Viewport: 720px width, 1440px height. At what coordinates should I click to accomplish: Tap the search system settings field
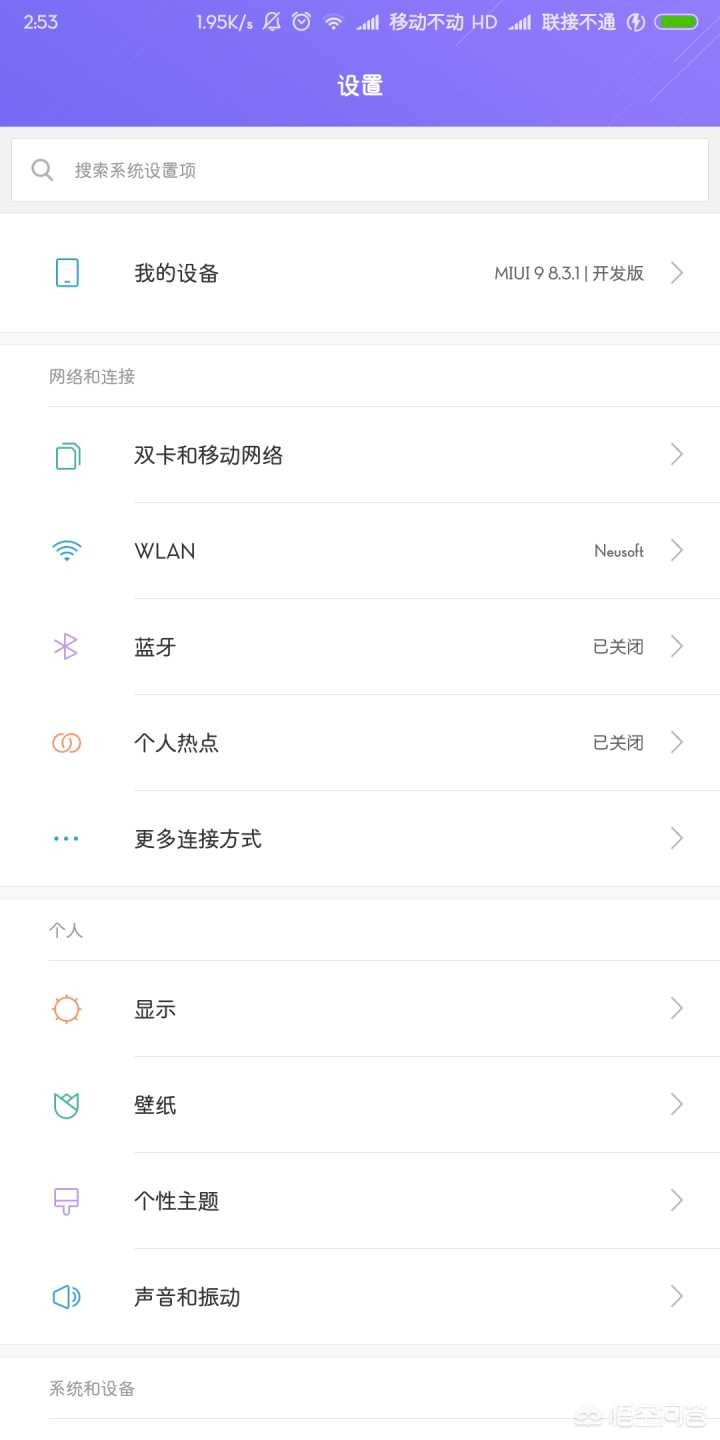click(360, 170)
